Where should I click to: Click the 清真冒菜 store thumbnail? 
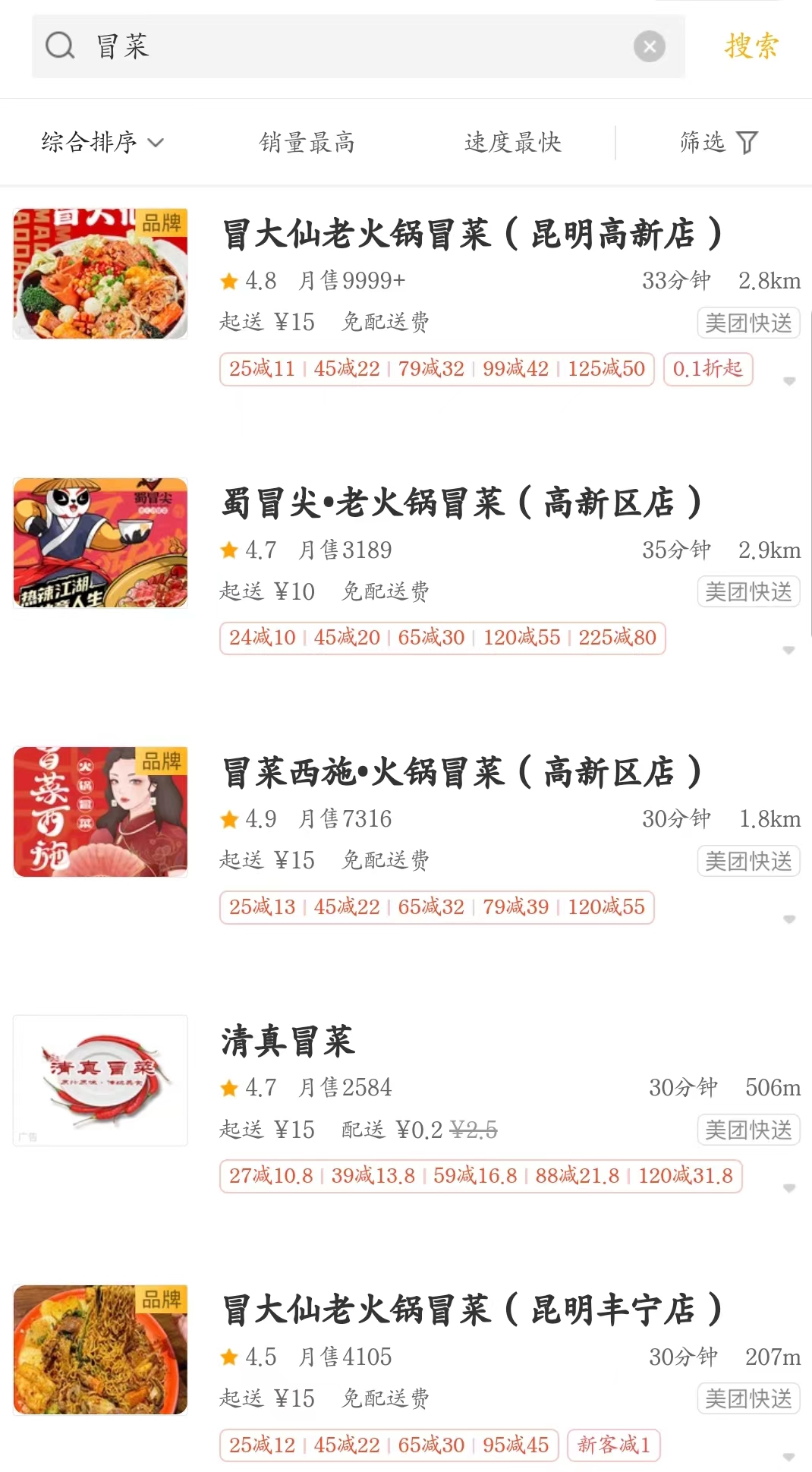(100, 1080)
